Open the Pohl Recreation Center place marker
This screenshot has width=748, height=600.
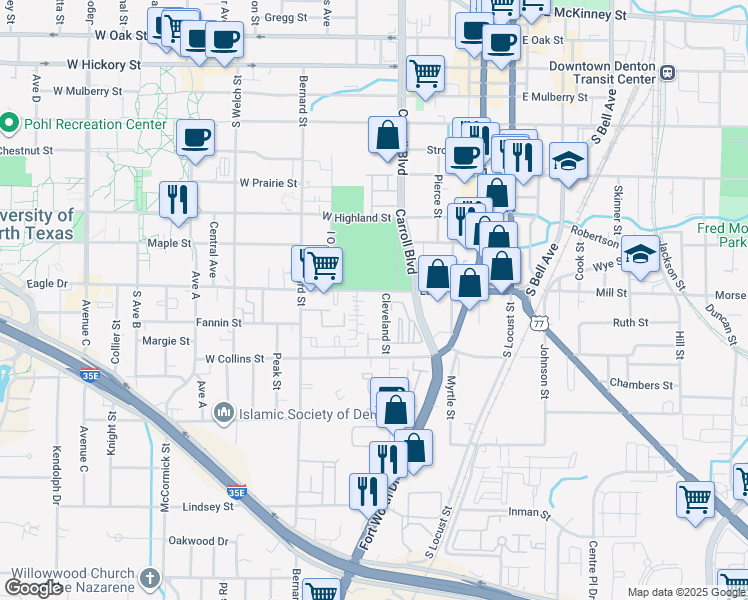[x=10, y=124]
